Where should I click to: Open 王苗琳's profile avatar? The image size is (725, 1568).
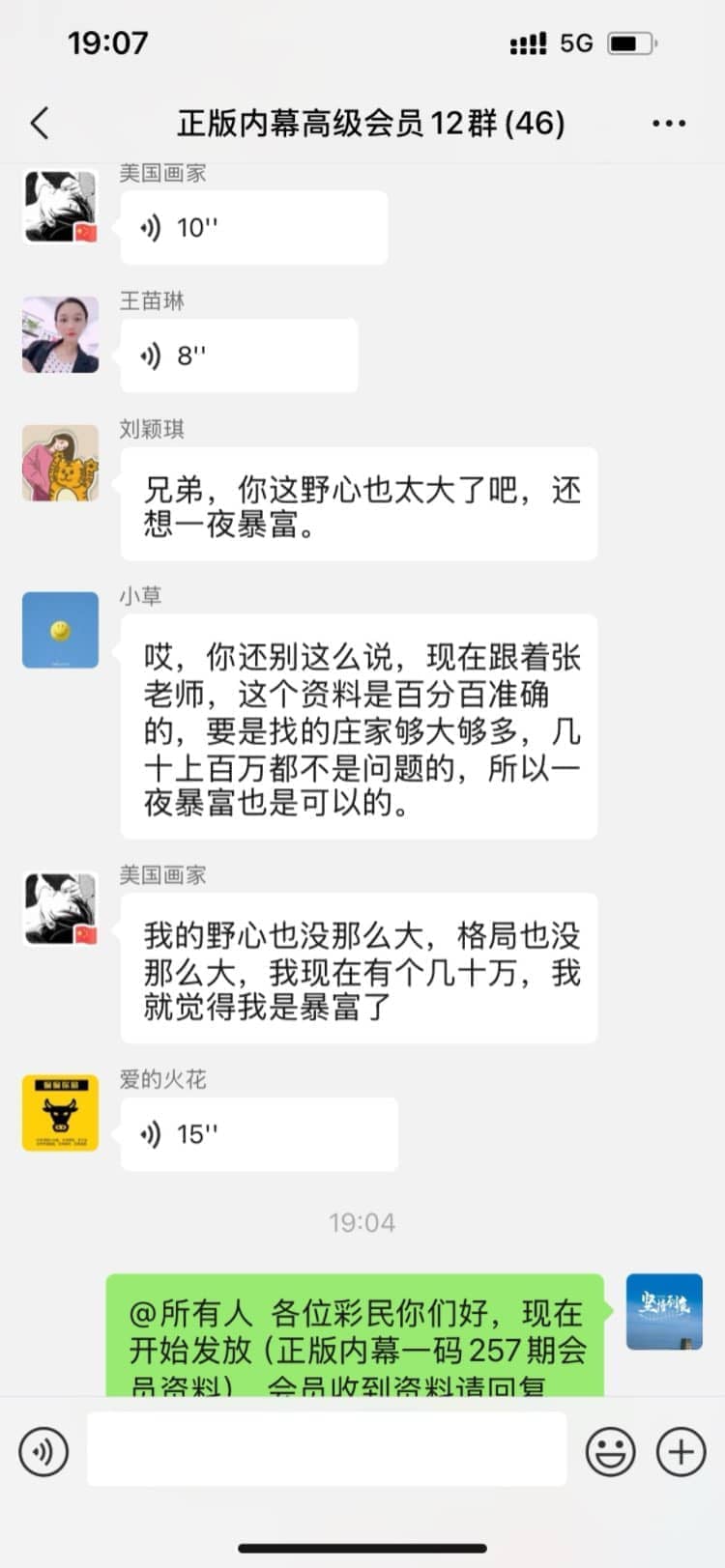60,335
